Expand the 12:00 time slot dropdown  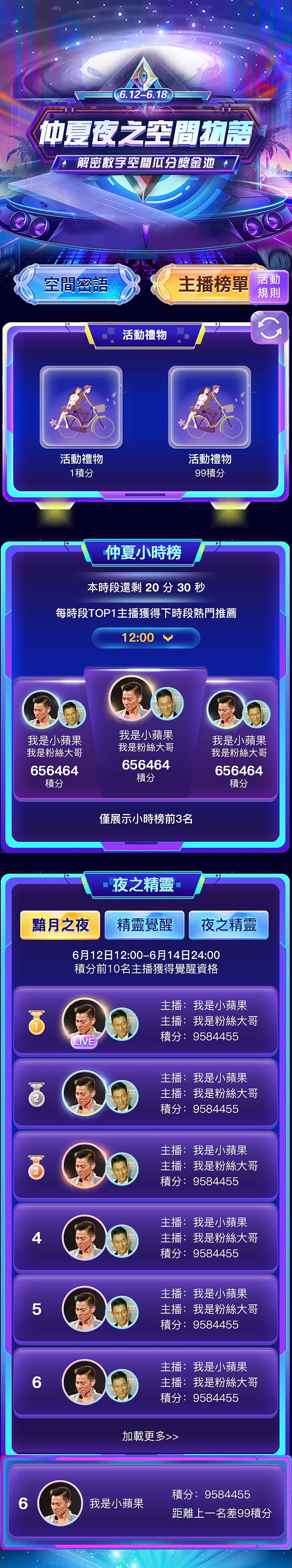[146, 637]
